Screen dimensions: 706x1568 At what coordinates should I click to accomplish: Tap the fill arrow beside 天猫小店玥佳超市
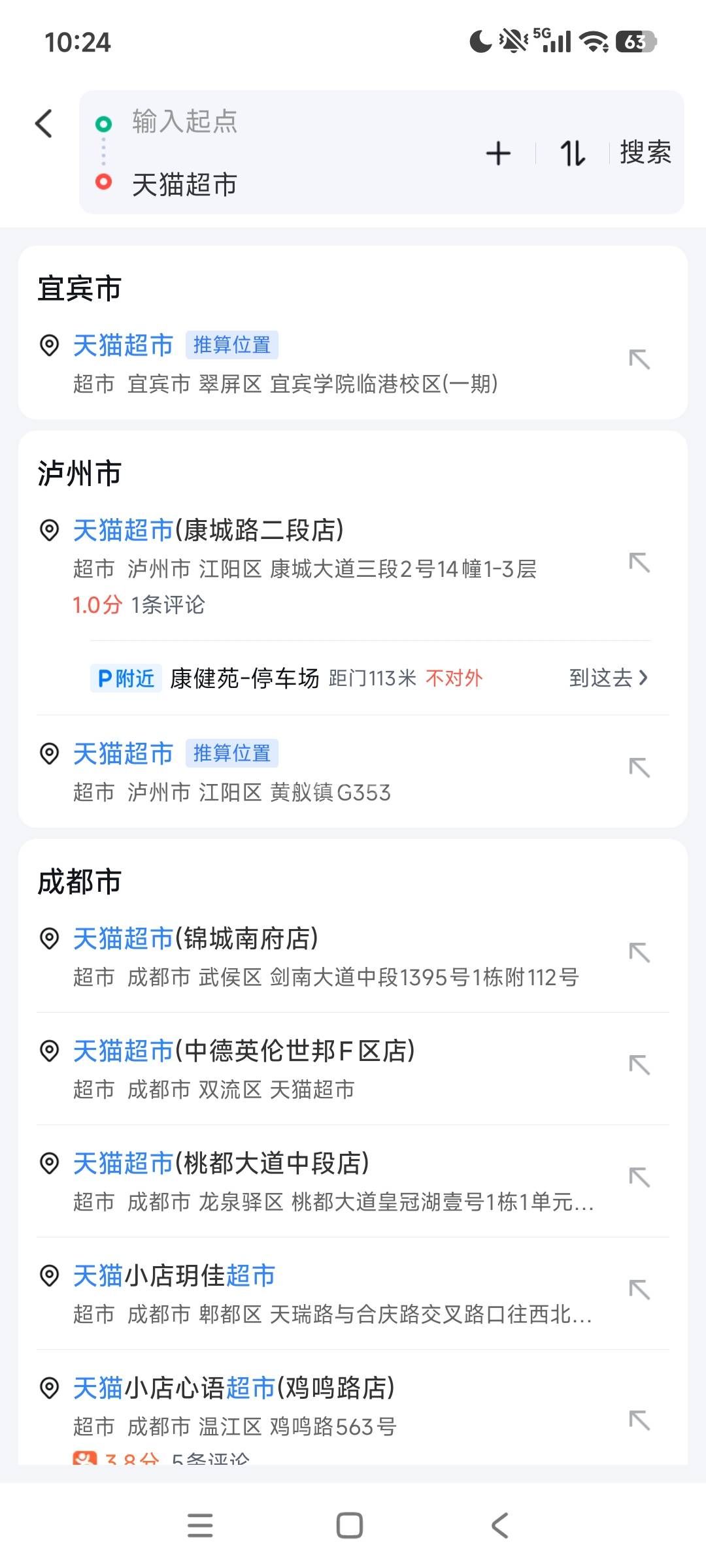(x=639, y=1290)
